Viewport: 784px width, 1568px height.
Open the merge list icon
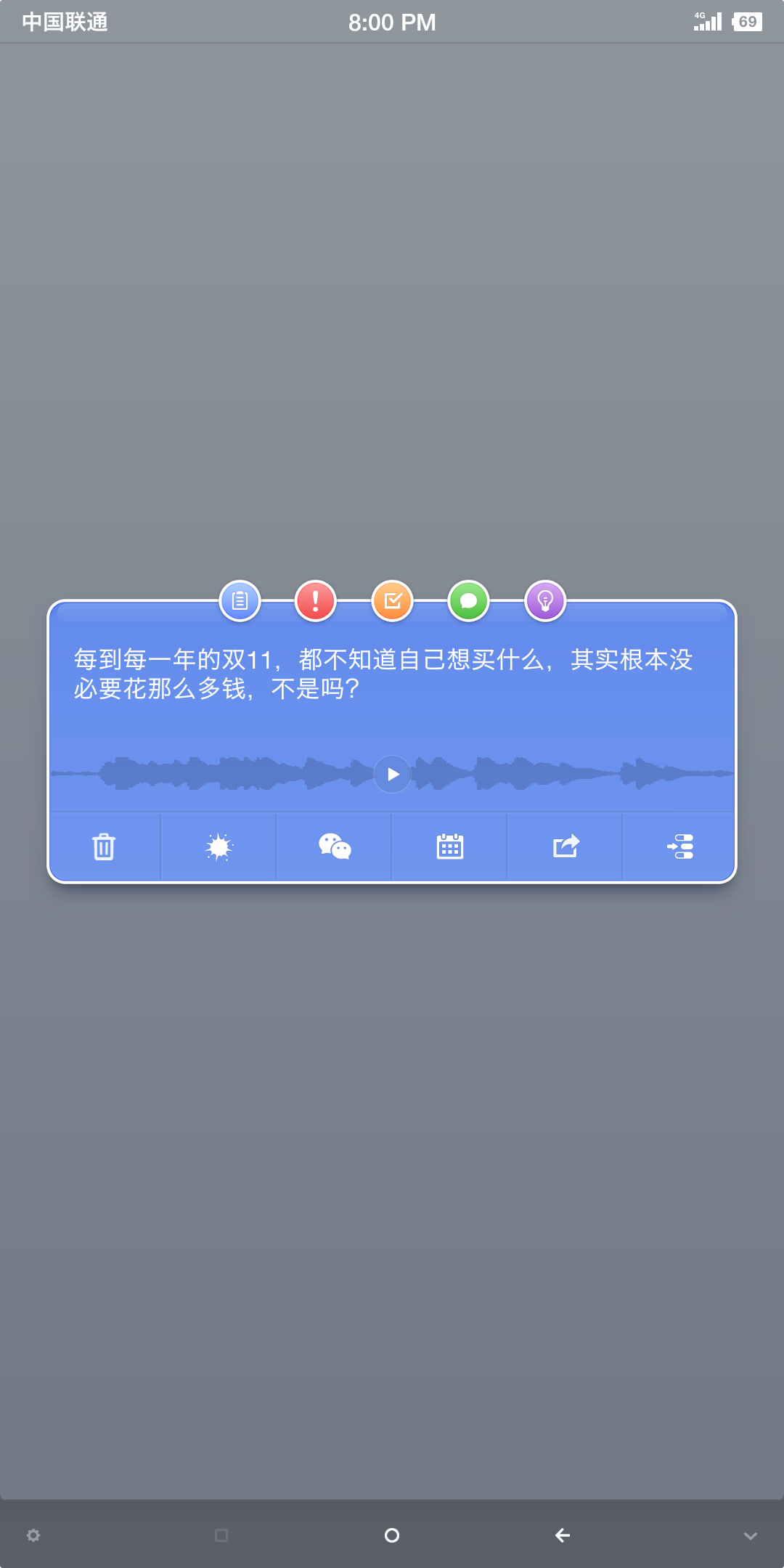tap(680, 846)
